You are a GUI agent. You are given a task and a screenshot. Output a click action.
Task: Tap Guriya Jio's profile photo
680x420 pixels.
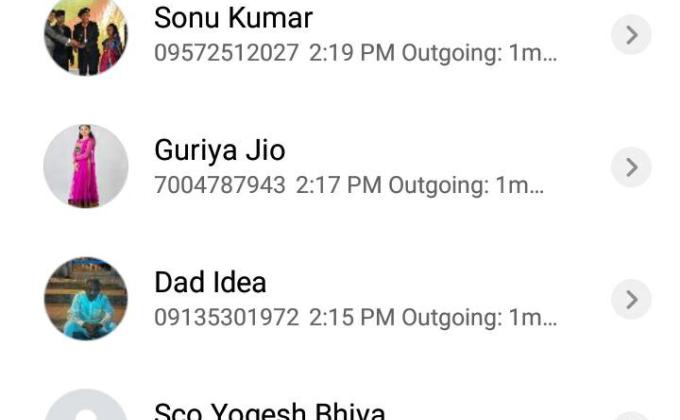[x=86, y=166]
